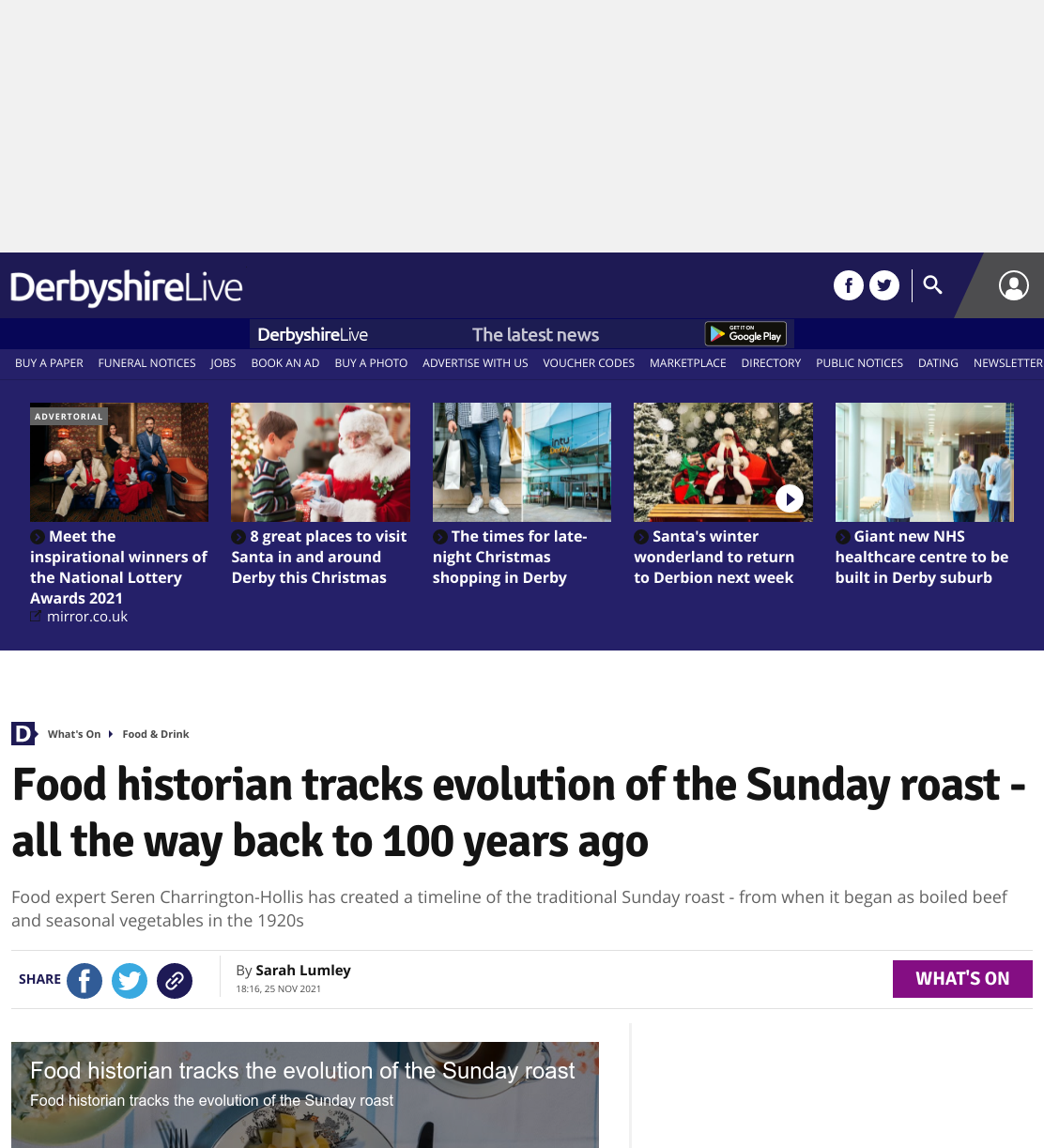Open Marketplace link

tap(688, 363)
